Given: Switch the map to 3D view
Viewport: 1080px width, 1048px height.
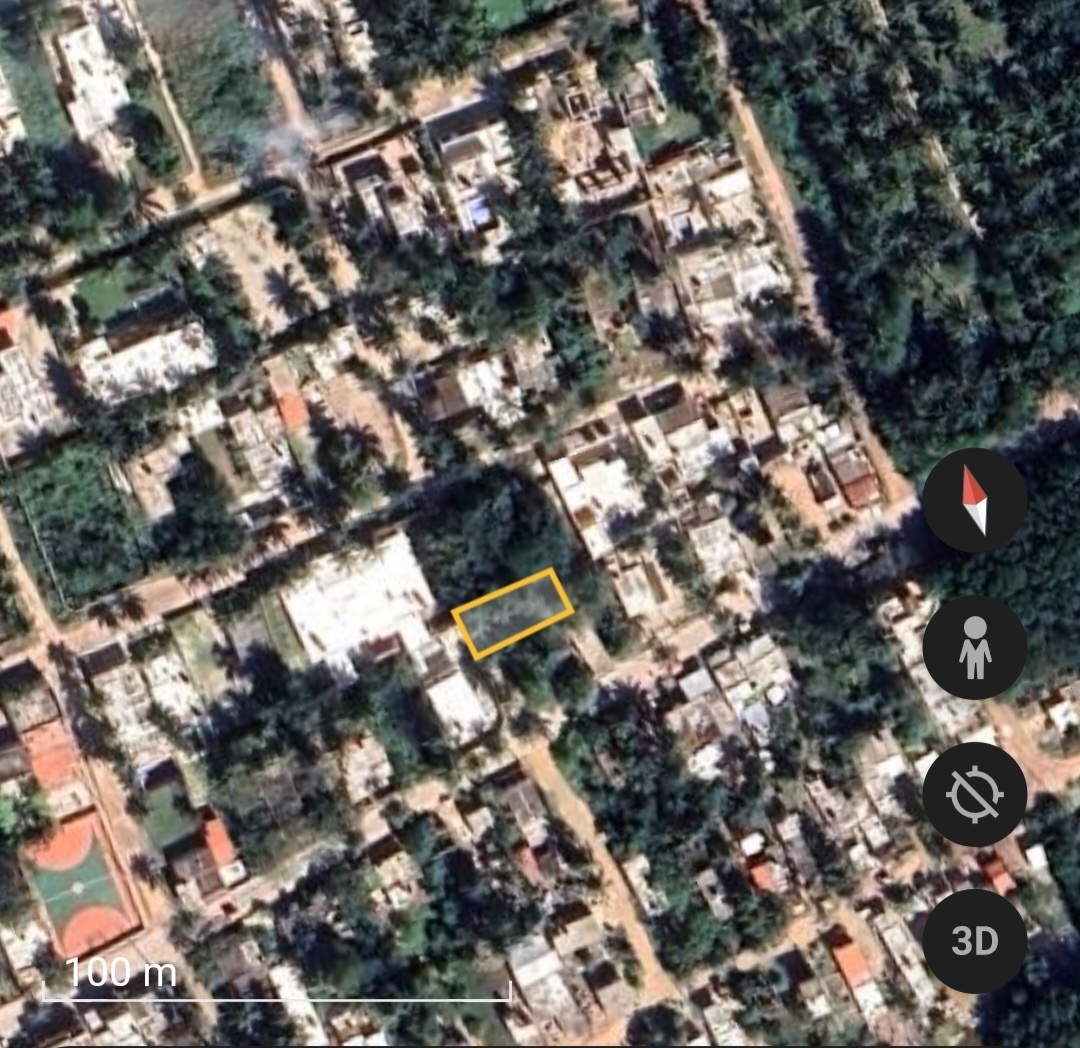Looking at the screenshot, I should pyautogui.click(x=974, y=941).
